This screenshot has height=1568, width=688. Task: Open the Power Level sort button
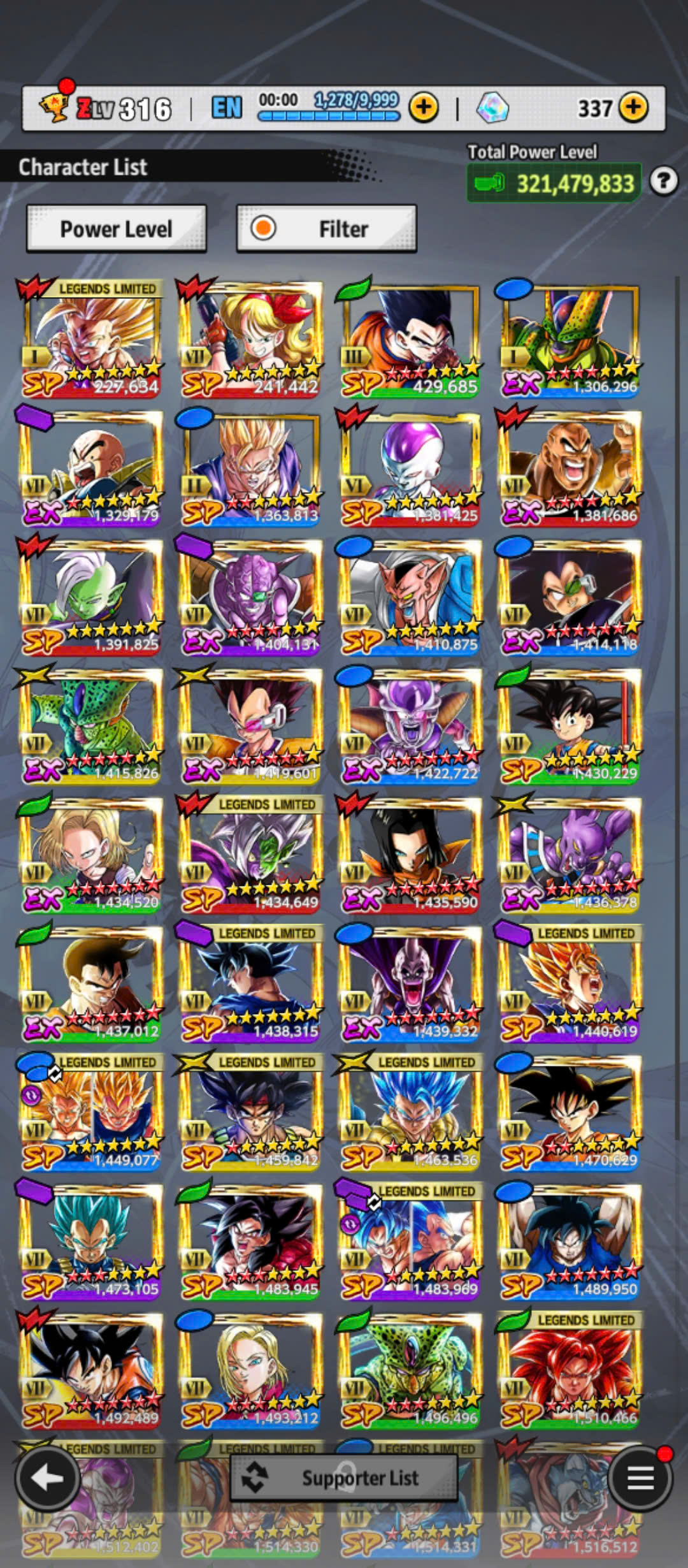[x=117, y=229]
